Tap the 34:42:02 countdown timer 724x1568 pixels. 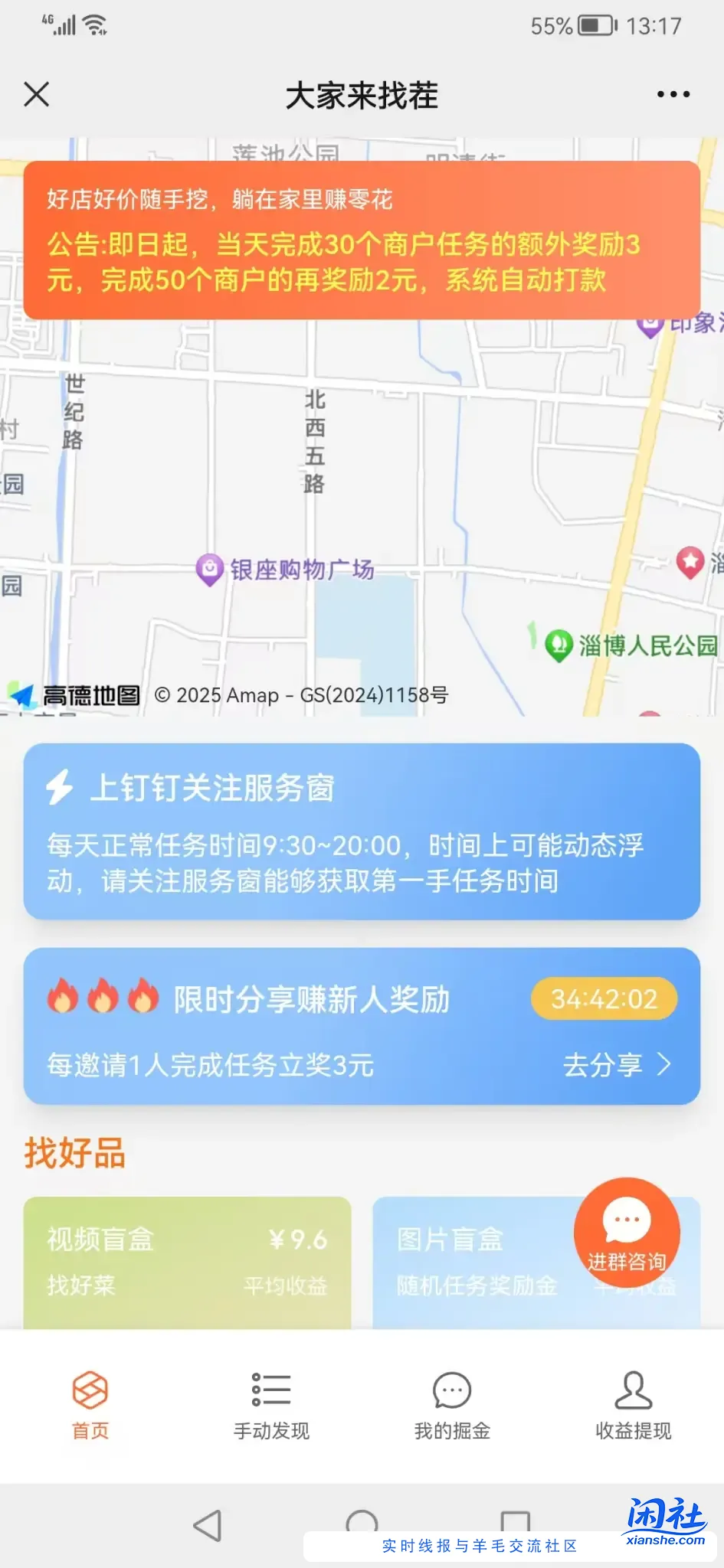pyautogui.click(x=603, y=998)
